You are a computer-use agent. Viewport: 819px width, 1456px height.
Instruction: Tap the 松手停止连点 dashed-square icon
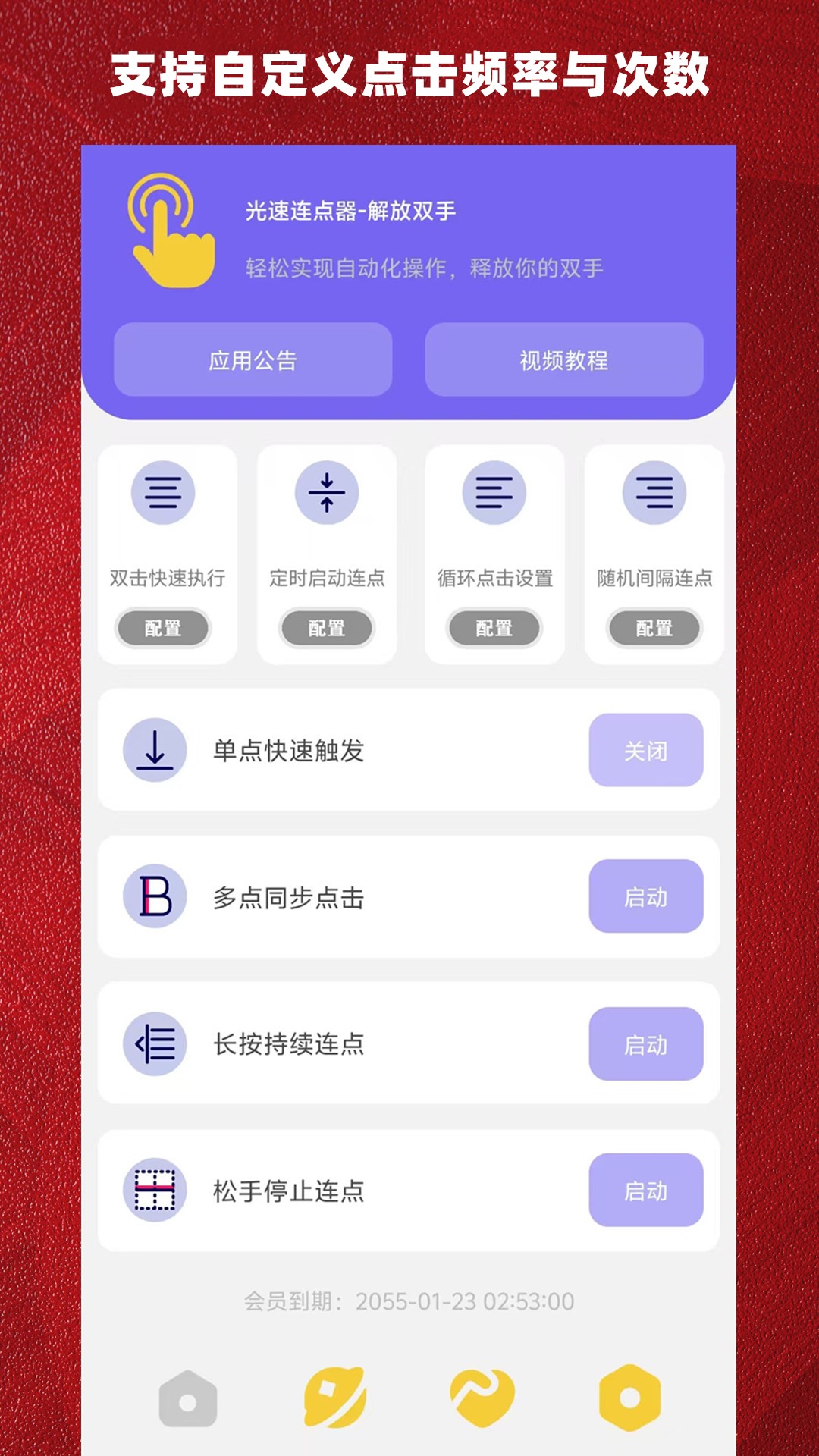point(155,1191)
